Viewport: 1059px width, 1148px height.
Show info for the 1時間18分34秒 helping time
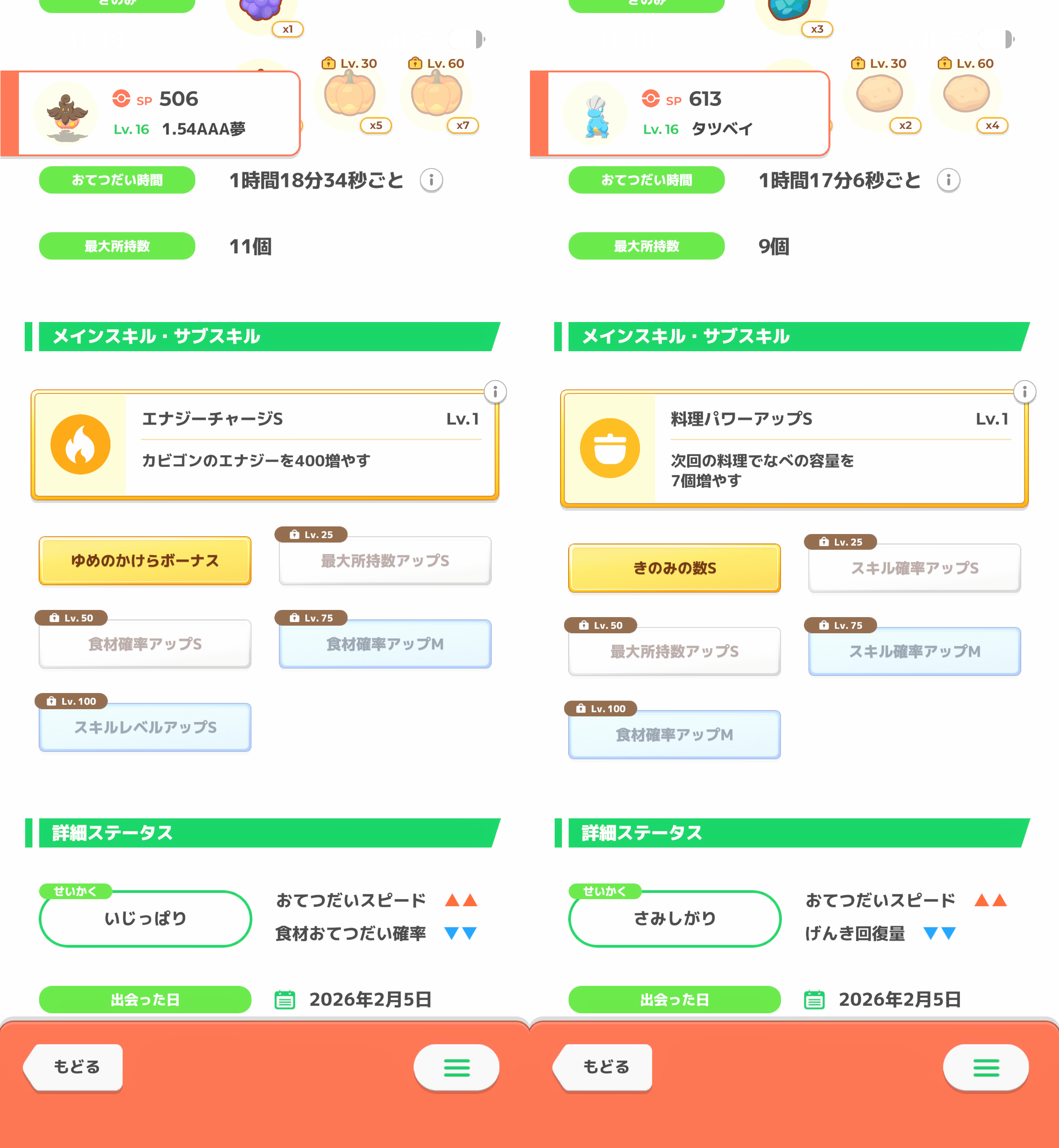click(431, 180)
